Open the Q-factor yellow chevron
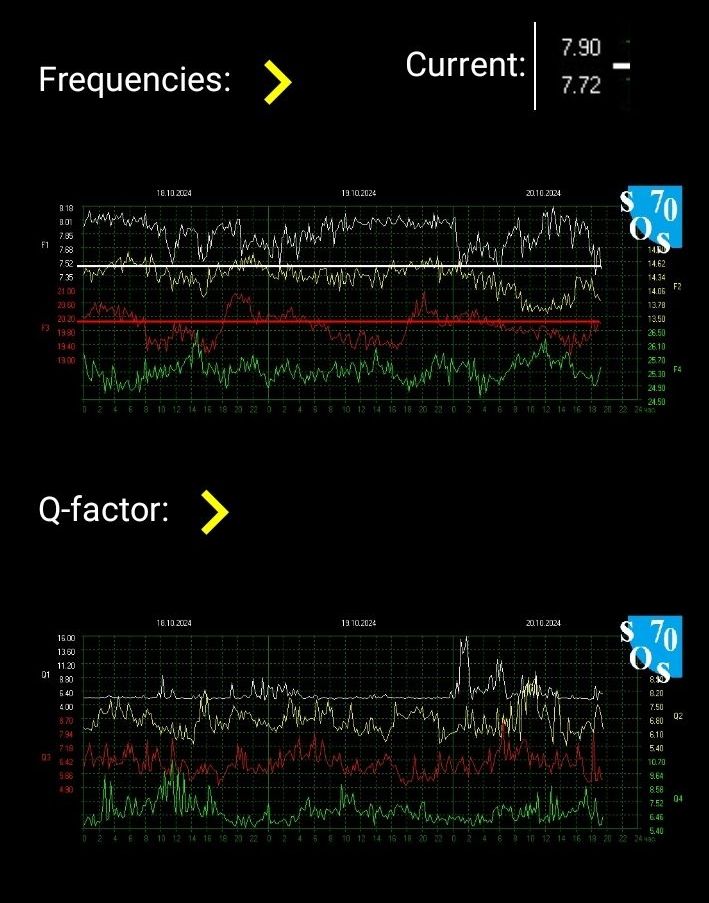This screenshot has height=903, width=709. coord(215,512)
